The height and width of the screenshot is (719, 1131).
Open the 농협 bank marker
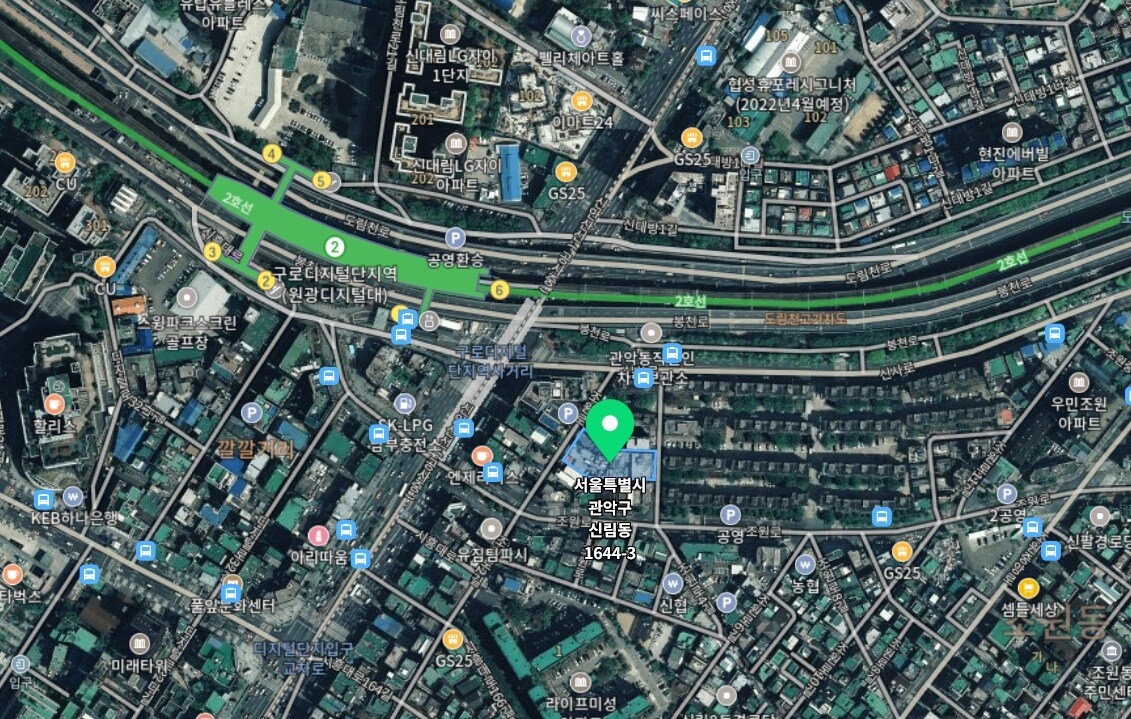coord(806,562)
